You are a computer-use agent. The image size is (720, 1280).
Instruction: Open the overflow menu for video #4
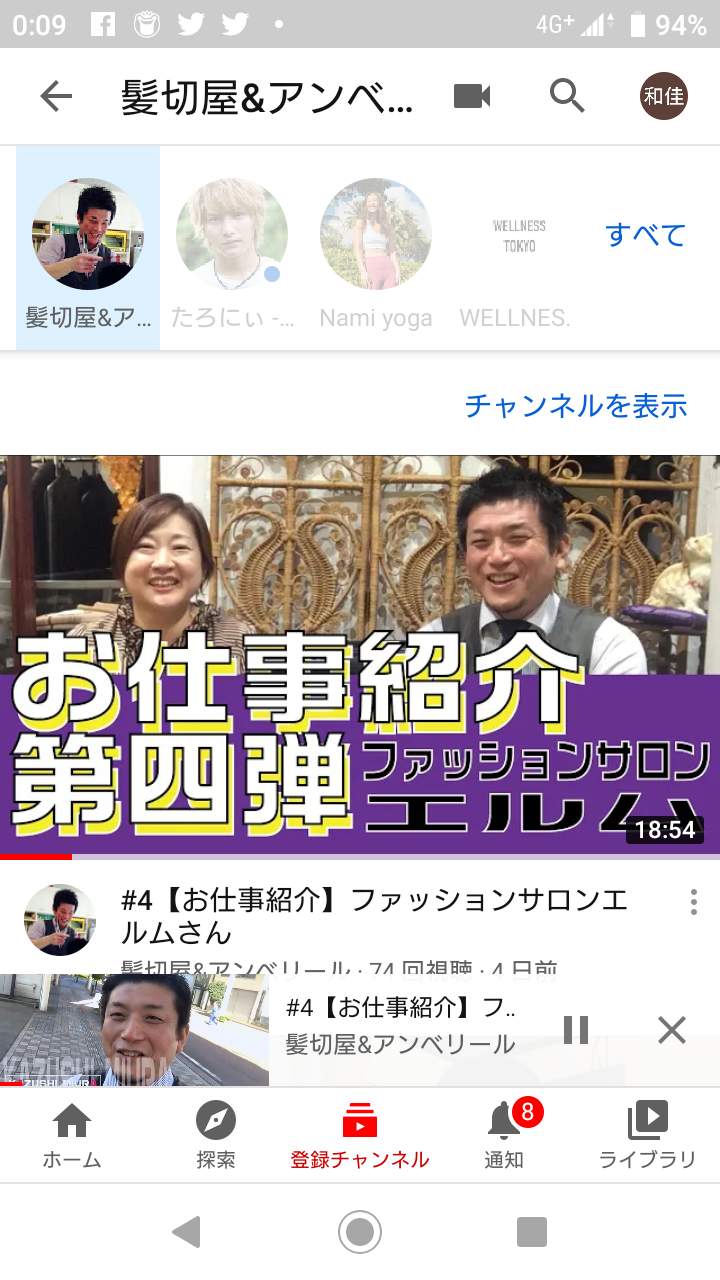[694, 903]
